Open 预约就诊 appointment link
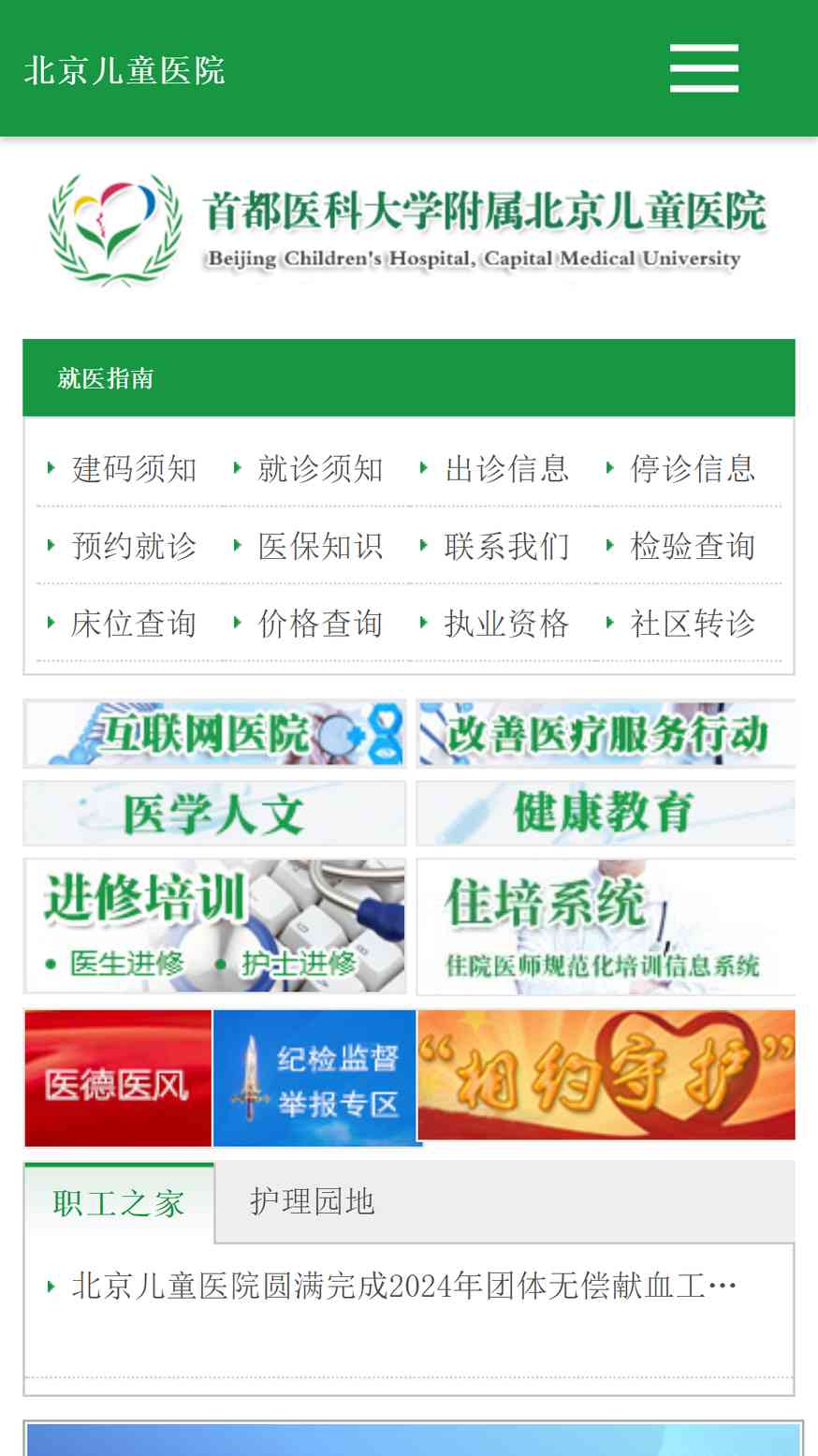Viewport: 818px width, 1456px height. tap(134, 546)
